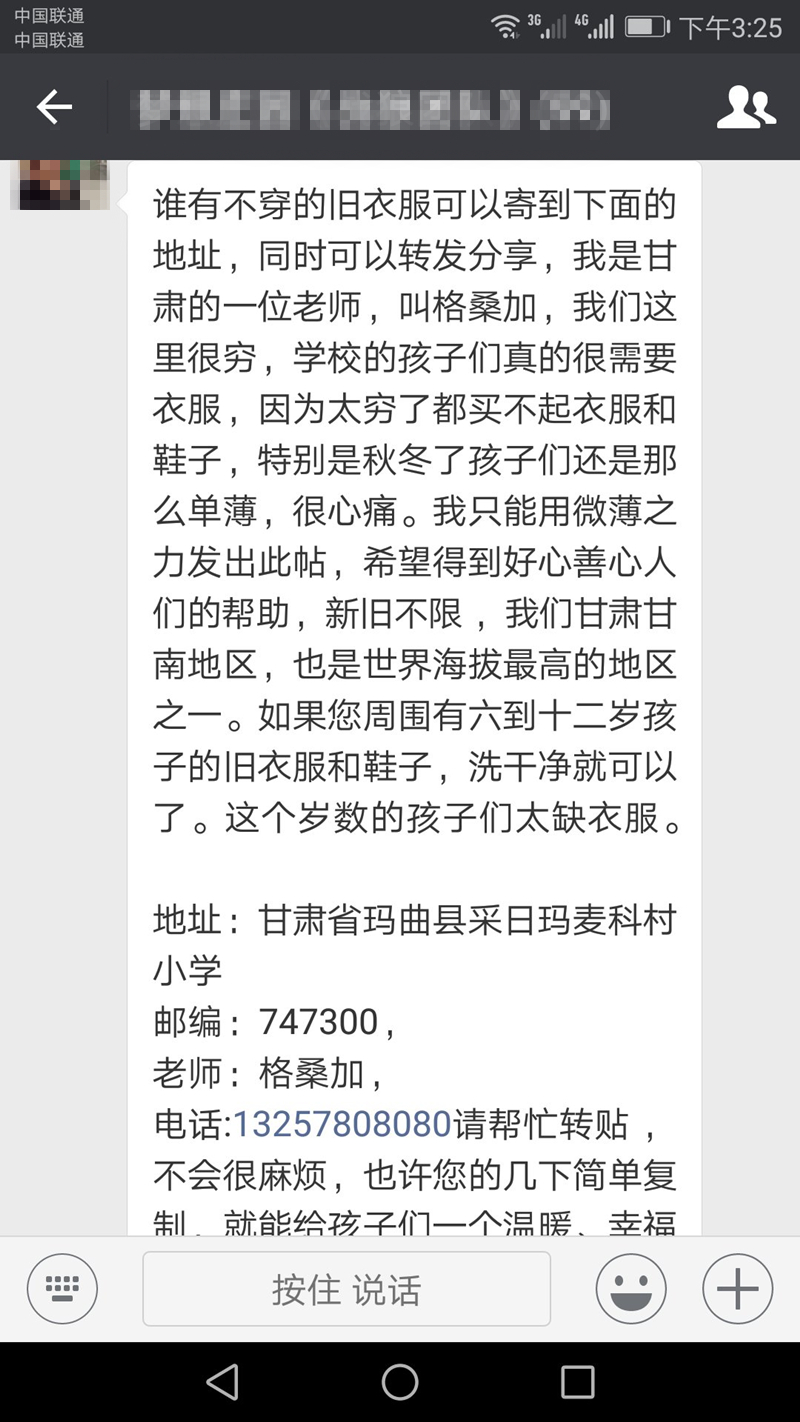Image resolution: width=800 pixels, height=1422 pixels.
Task: Switch to keyboard input mode
Action: 62,1289
